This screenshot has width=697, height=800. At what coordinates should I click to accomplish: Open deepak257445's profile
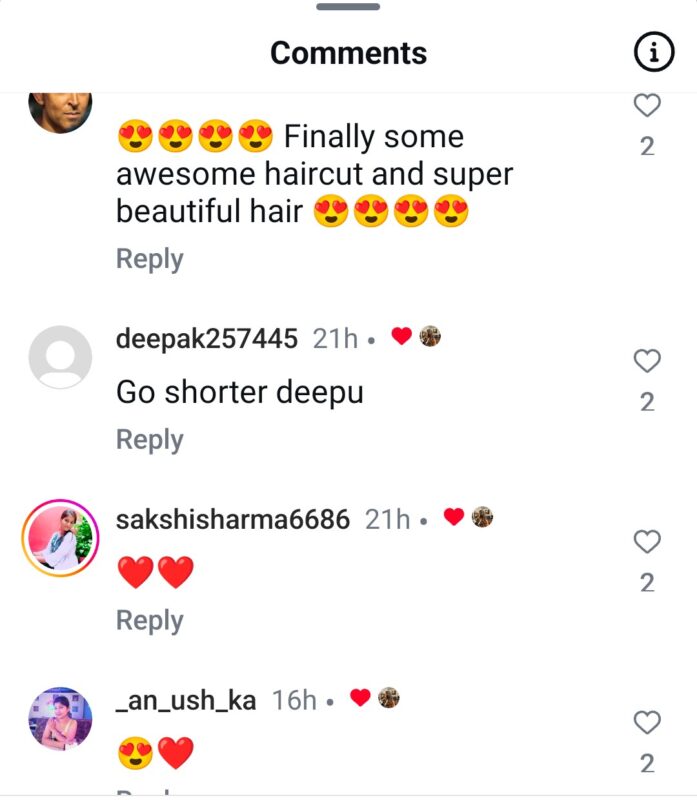[206, 338]
